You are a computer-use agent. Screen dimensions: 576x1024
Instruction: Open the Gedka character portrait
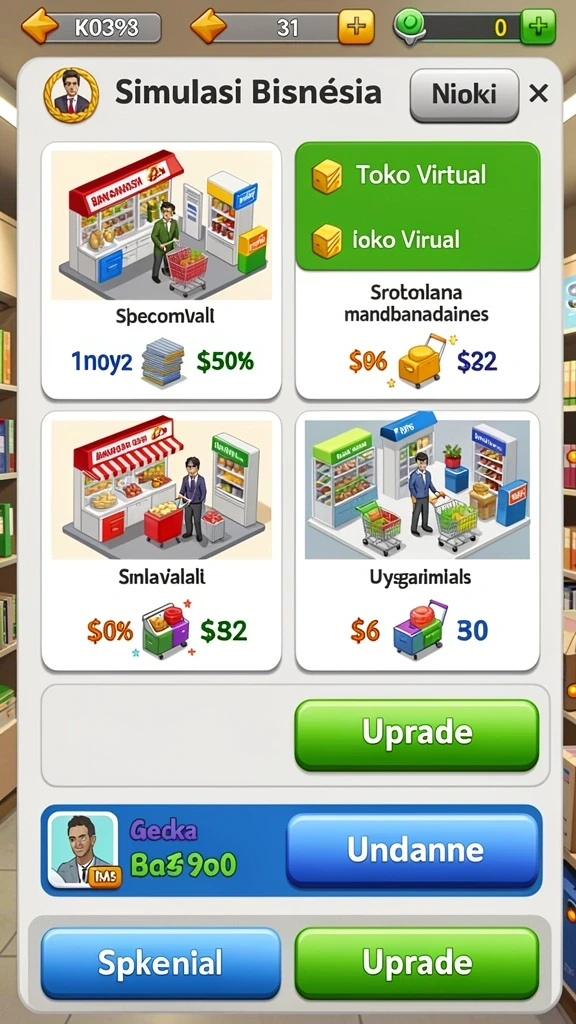(83, 850)
